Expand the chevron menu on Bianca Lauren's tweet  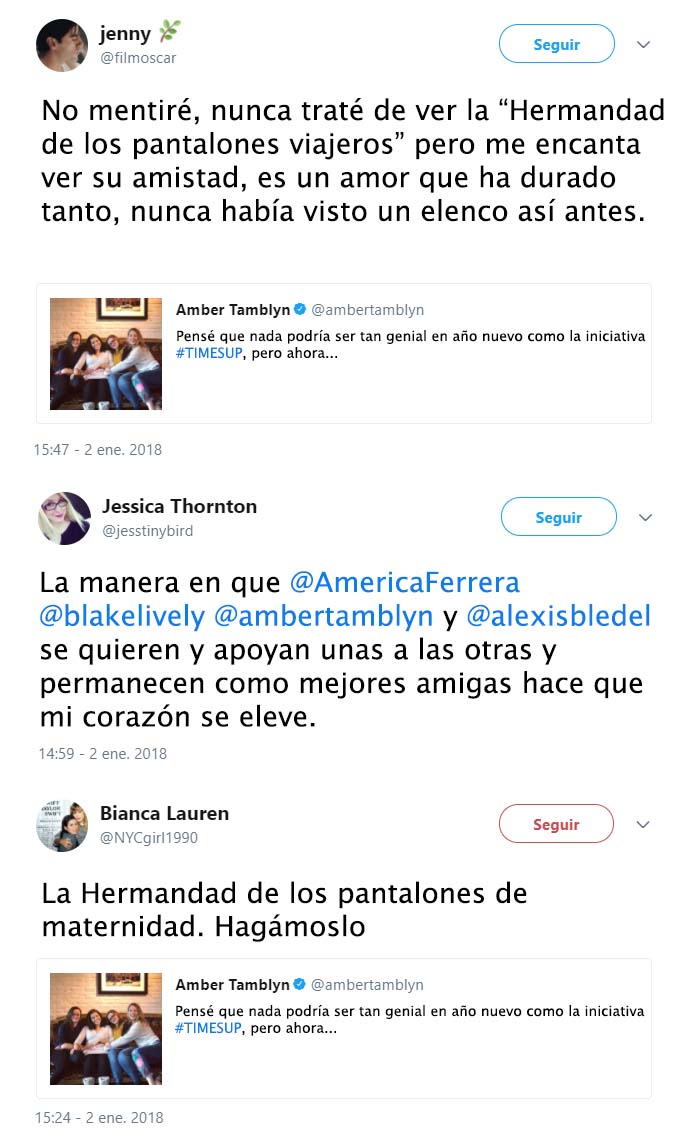[x=642, y=824]
